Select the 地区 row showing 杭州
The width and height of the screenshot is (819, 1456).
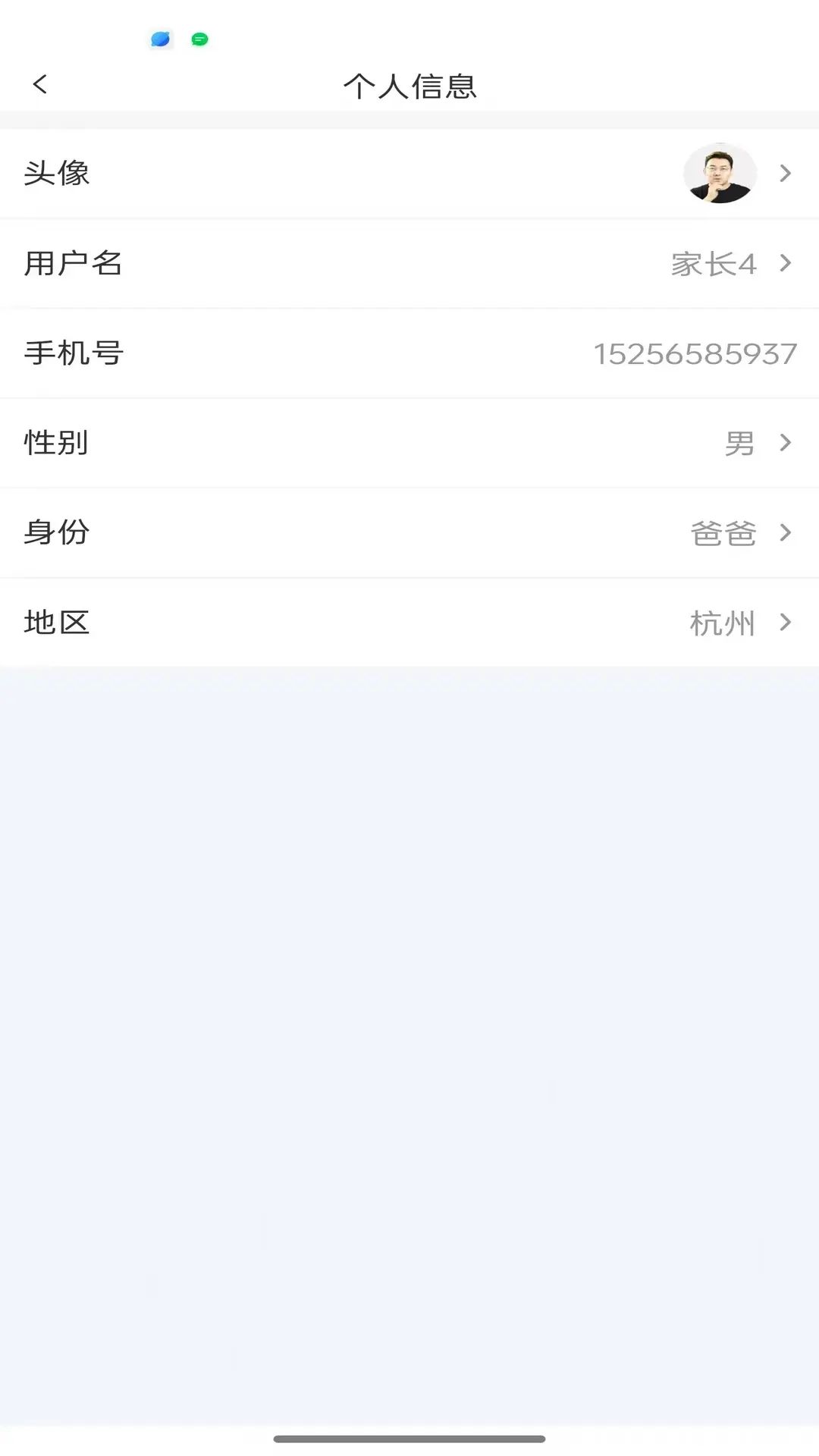(x=409, y=623)
